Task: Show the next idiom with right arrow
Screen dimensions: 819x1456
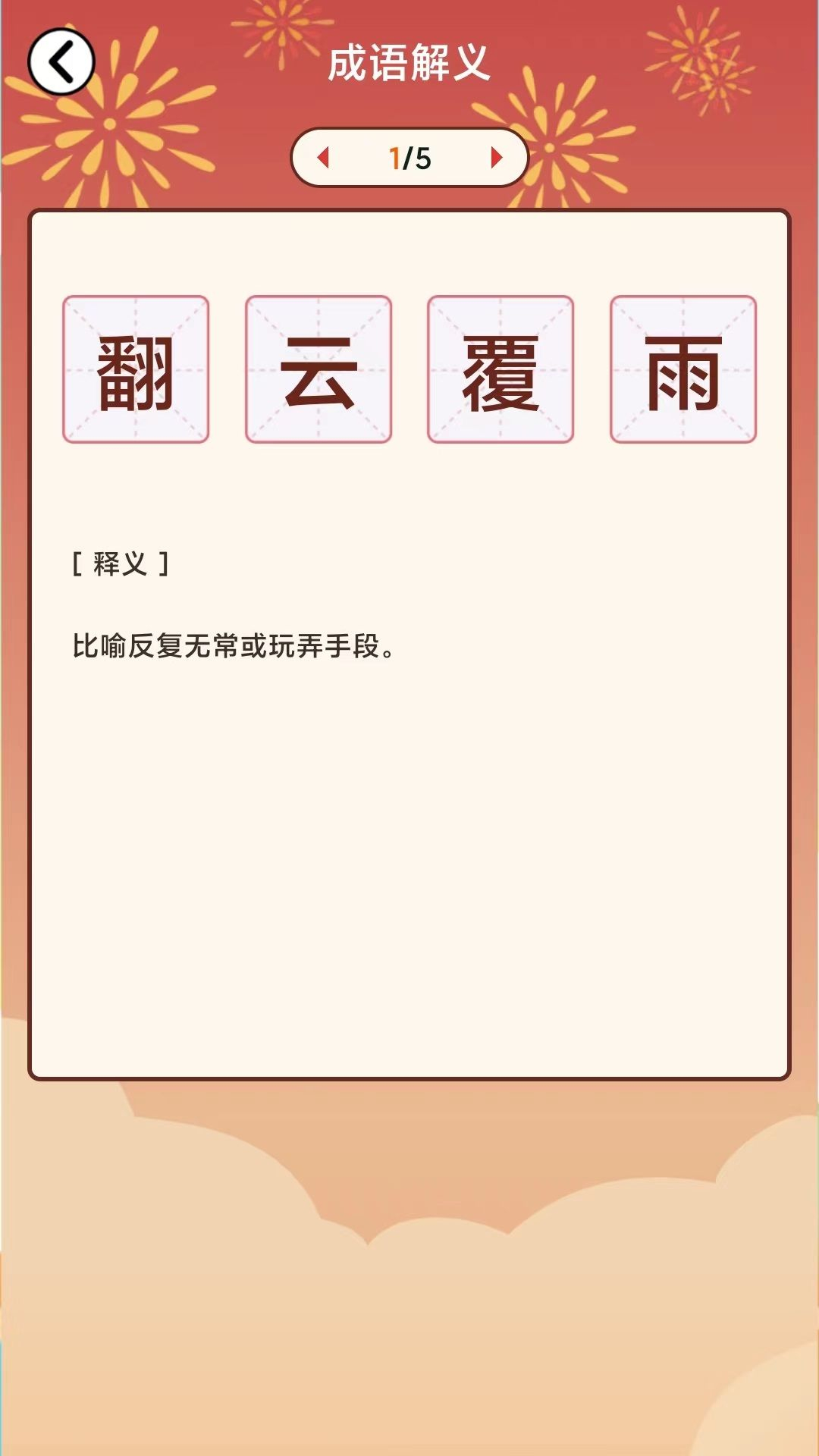Action: click(x=496, y=158)
